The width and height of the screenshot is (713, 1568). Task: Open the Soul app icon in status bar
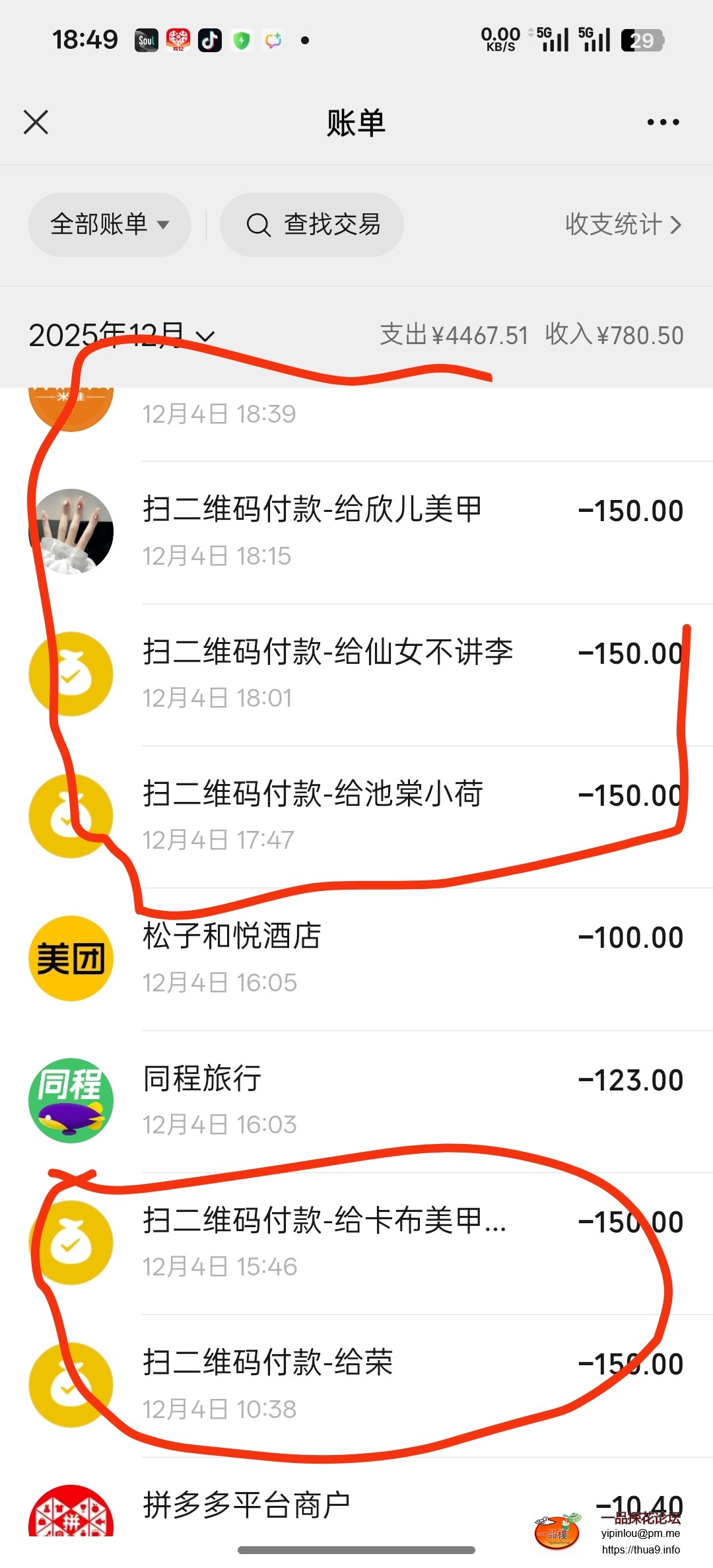[146, 40]
